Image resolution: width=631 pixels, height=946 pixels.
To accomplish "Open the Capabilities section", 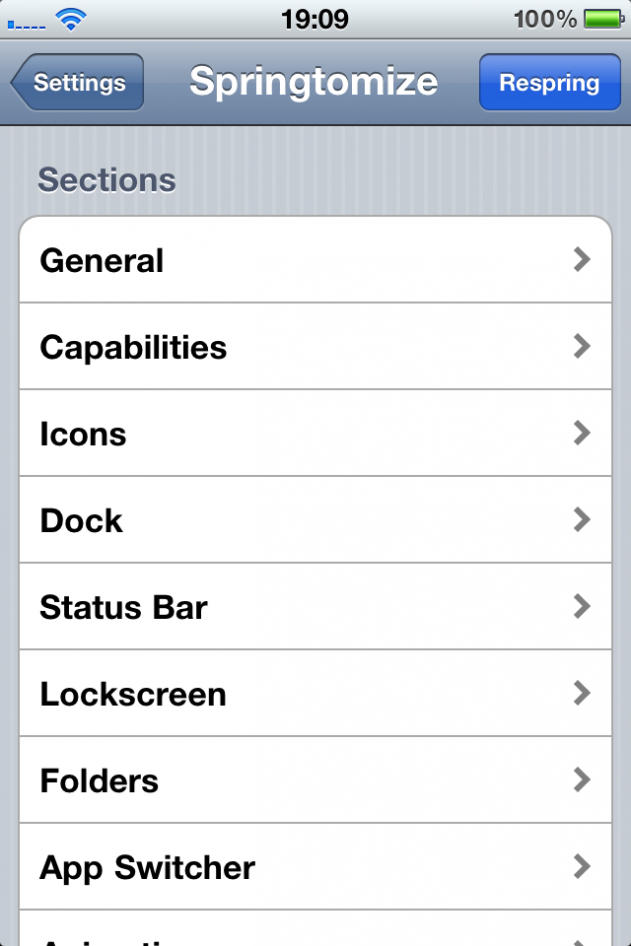I will click(x=315, y=347).
